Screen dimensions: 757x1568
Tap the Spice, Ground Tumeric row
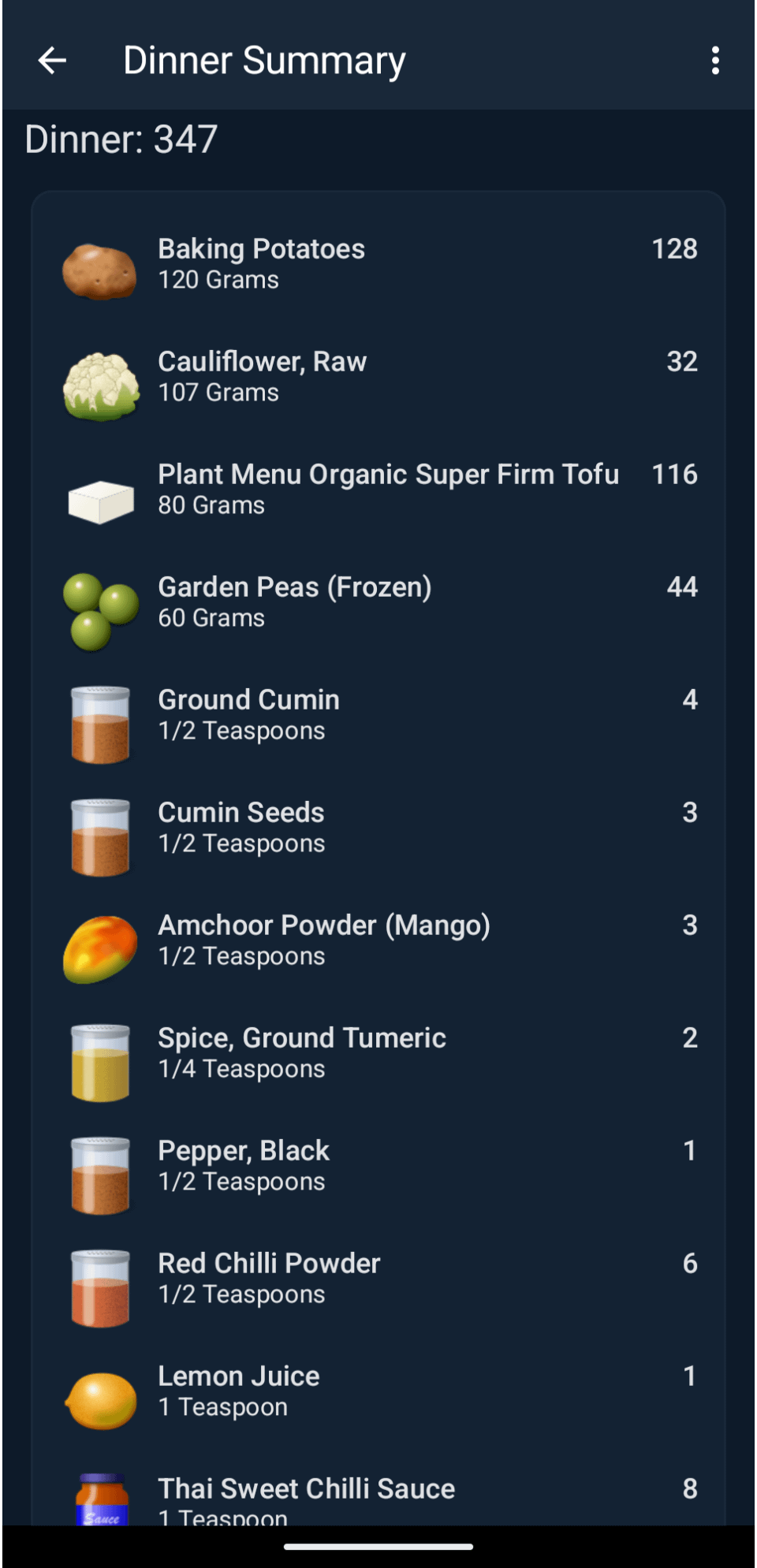pyautogui.click(x=378, y=1054)
